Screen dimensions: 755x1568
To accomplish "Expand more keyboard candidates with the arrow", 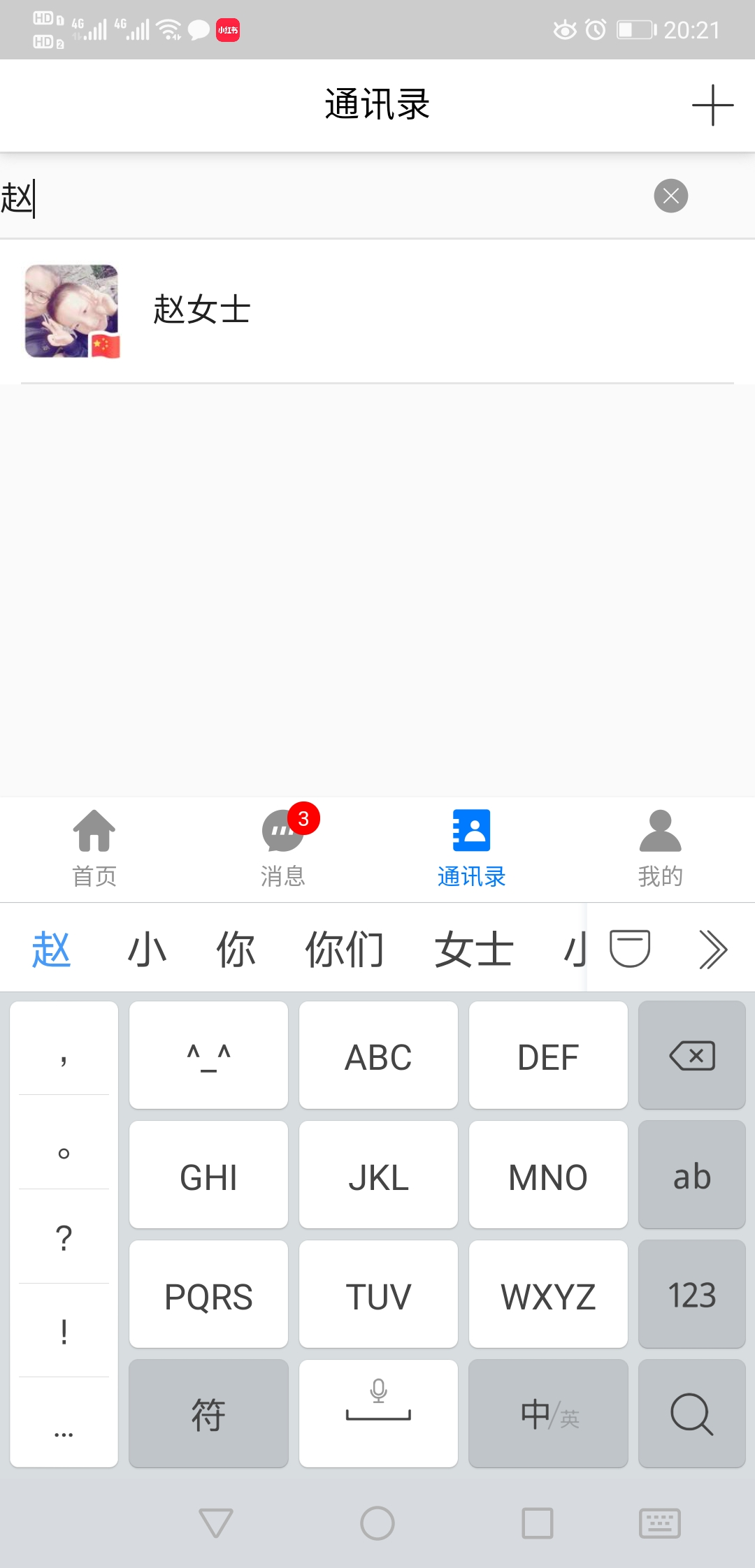I will coord(712,950).
